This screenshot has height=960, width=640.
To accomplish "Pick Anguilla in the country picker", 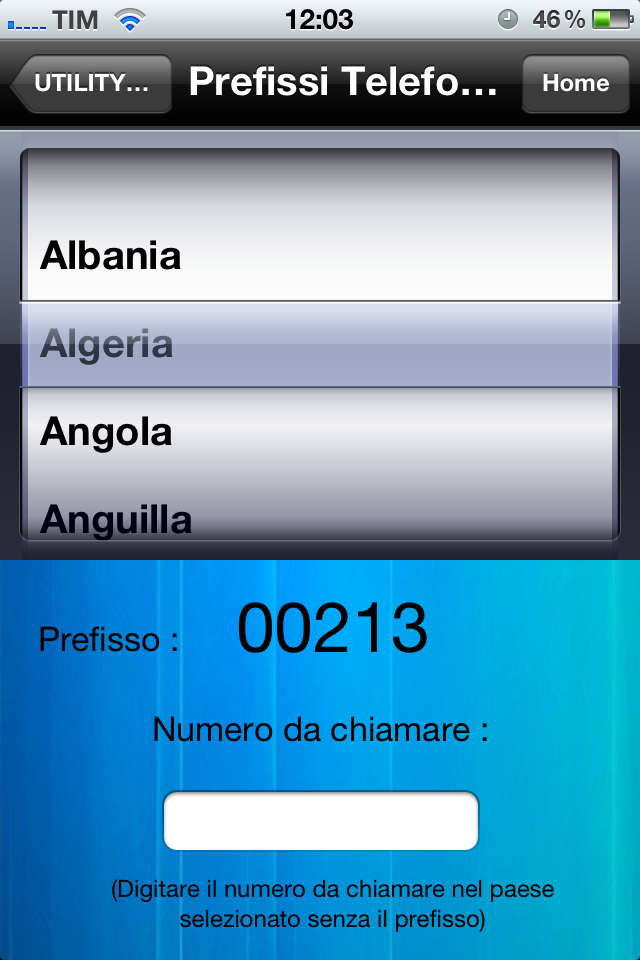I will 116,518.
